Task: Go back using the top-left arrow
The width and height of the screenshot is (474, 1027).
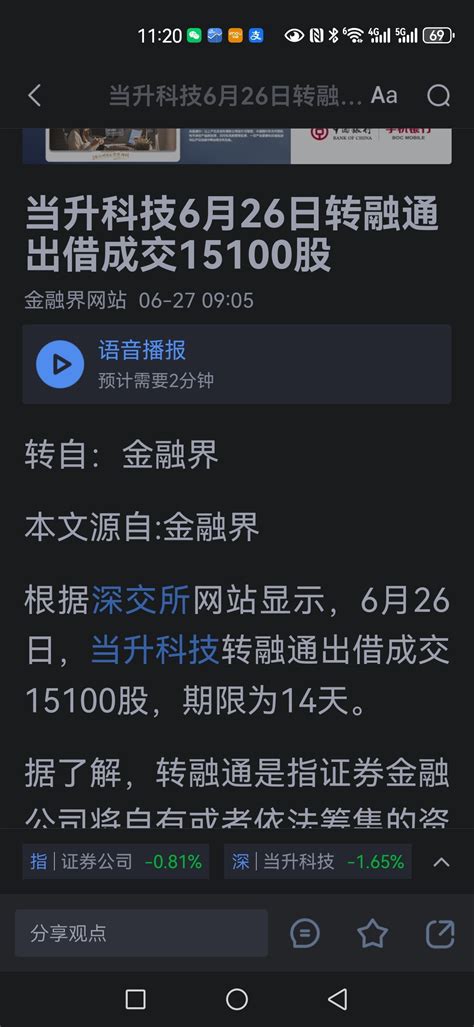Action: (x=35, y=96)
